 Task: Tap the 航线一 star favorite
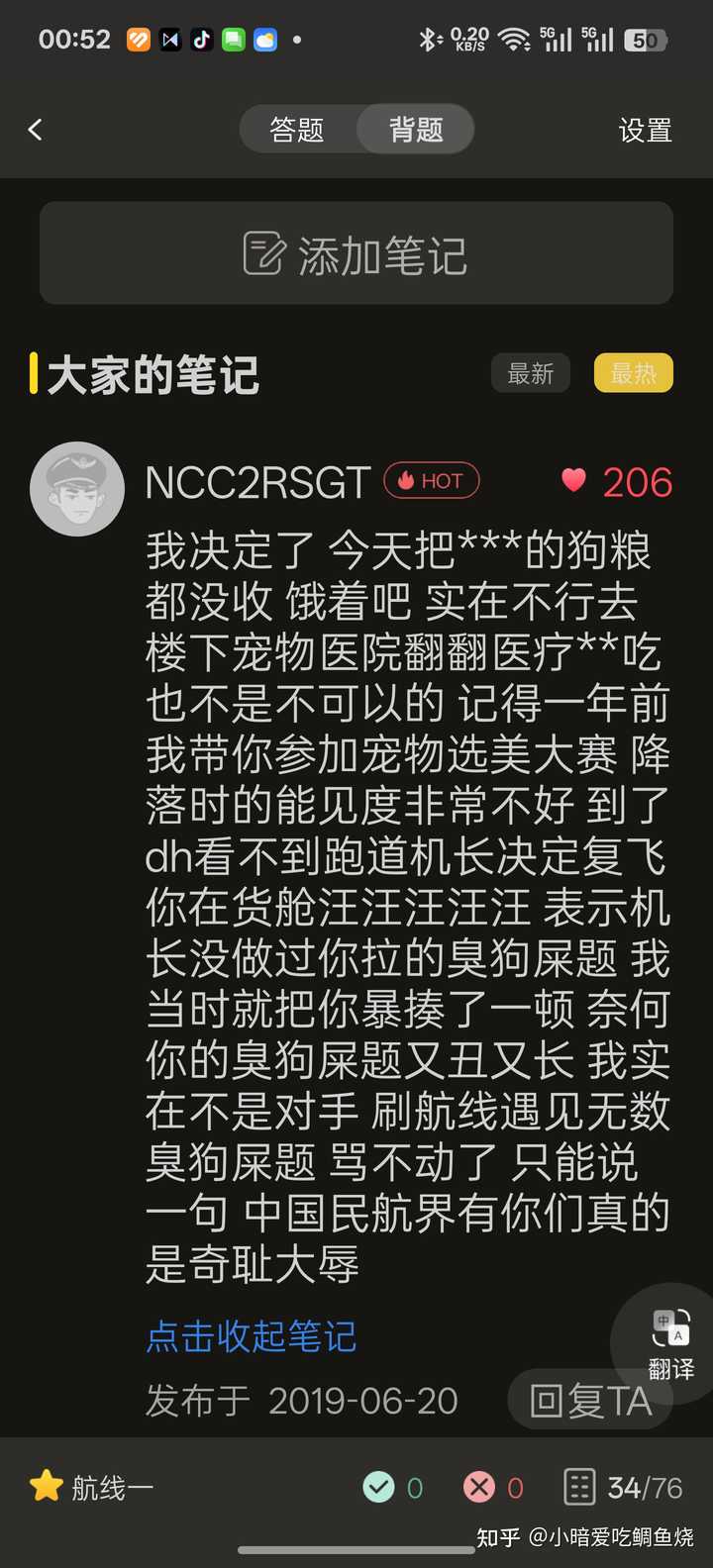(x=47, y=1487)
